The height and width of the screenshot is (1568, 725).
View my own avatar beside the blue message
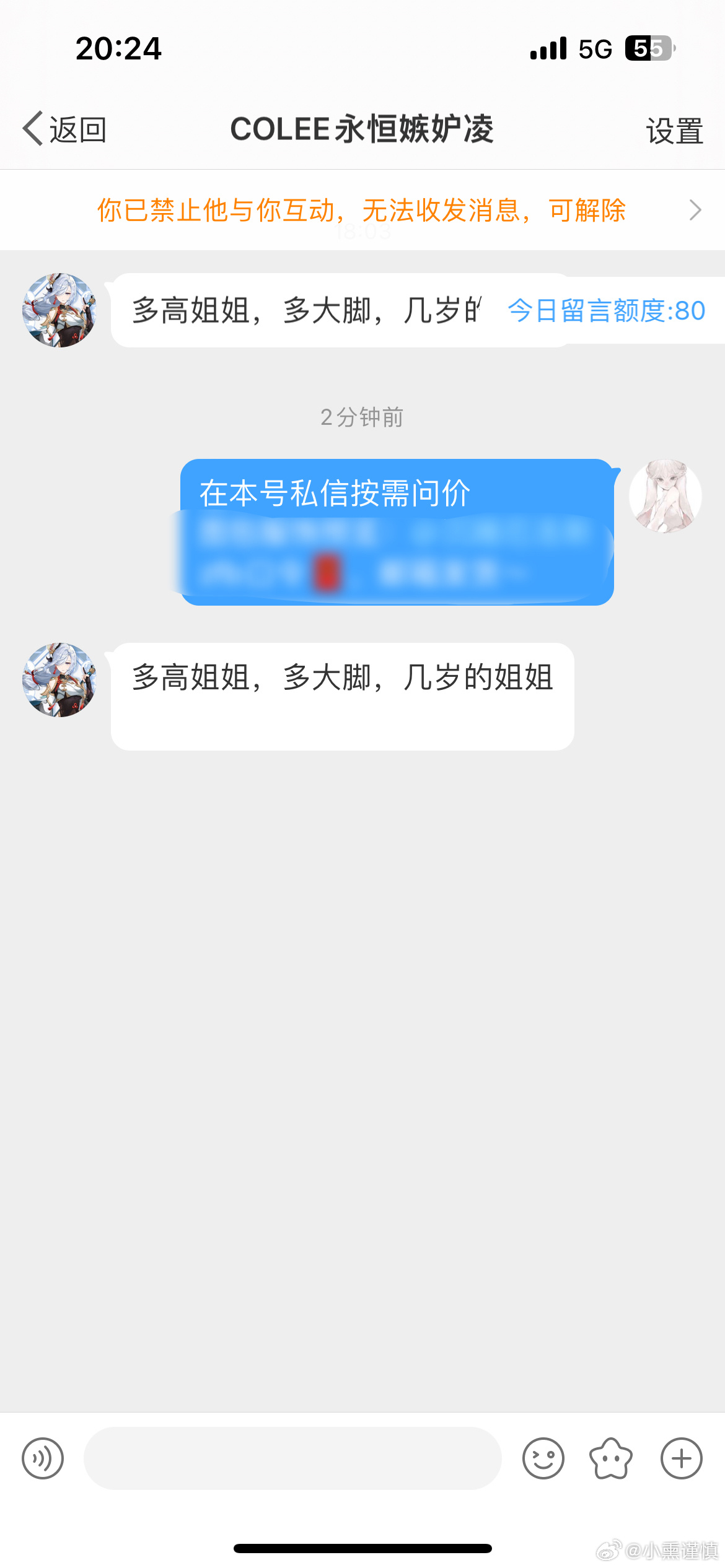coord(665,495)
